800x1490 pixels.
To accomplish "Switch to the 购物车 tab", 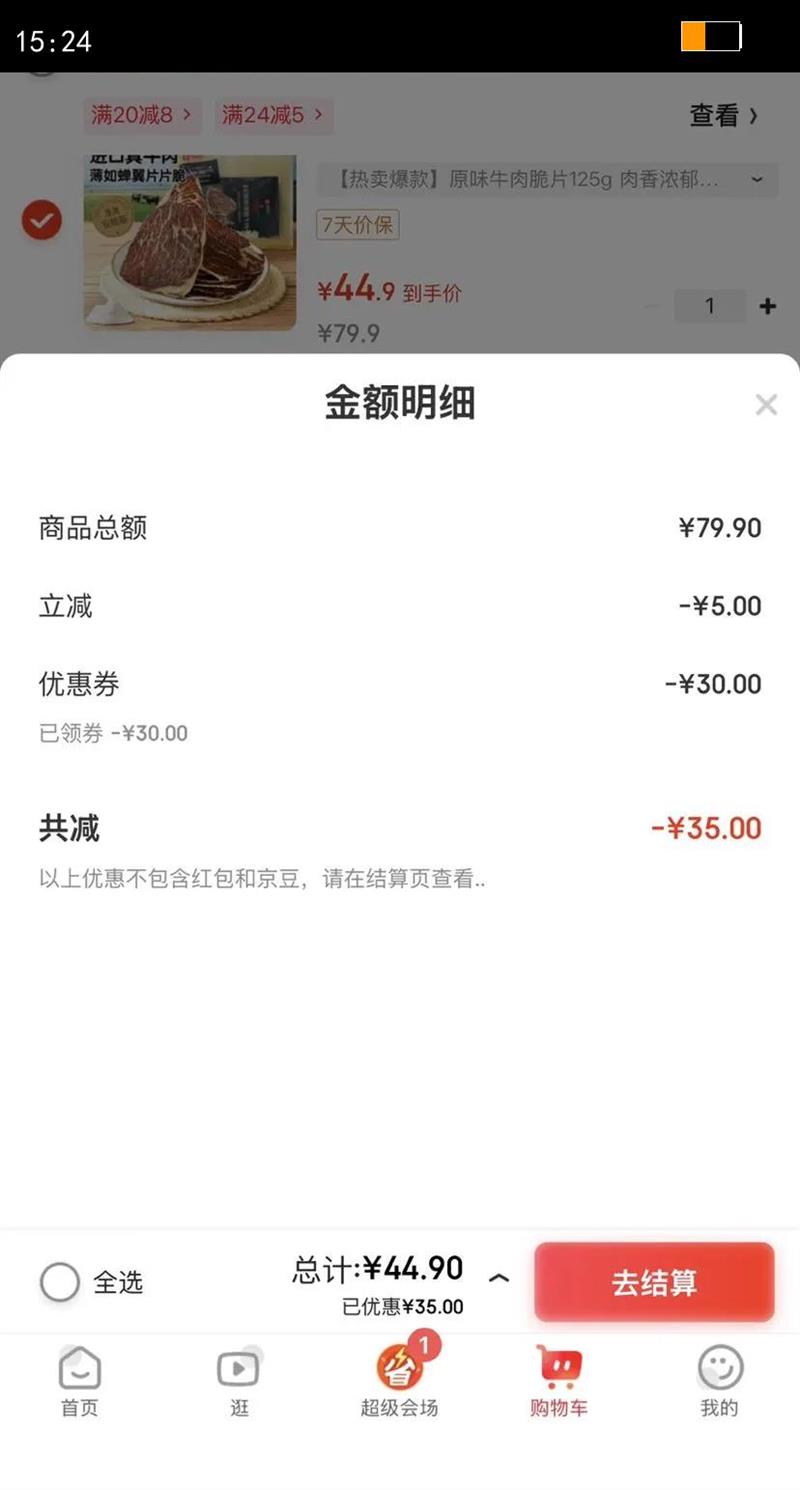I will (x=557, y=1380).
